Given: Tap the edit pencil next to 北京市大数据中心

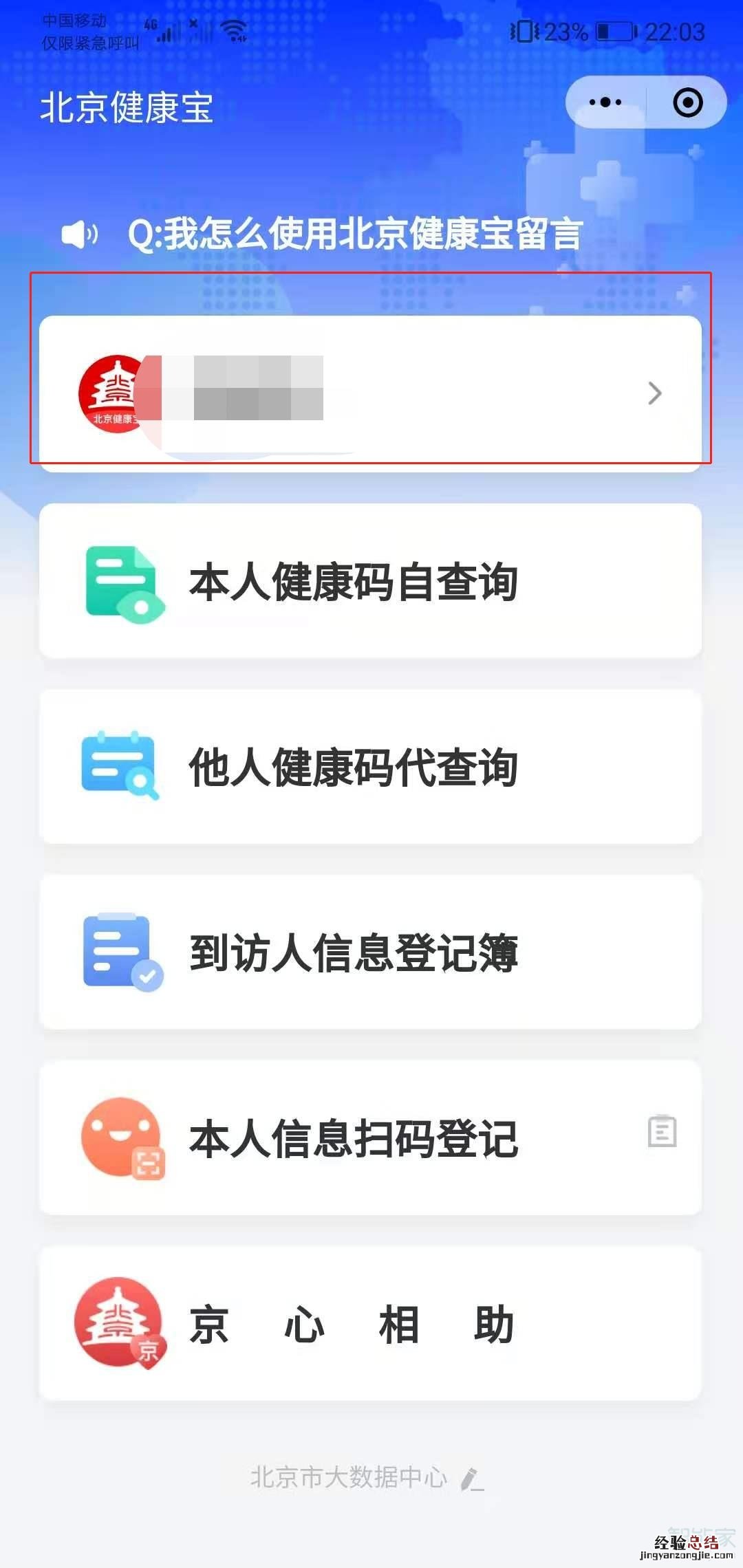Looking at the screenshot, I should (471, 1479).
